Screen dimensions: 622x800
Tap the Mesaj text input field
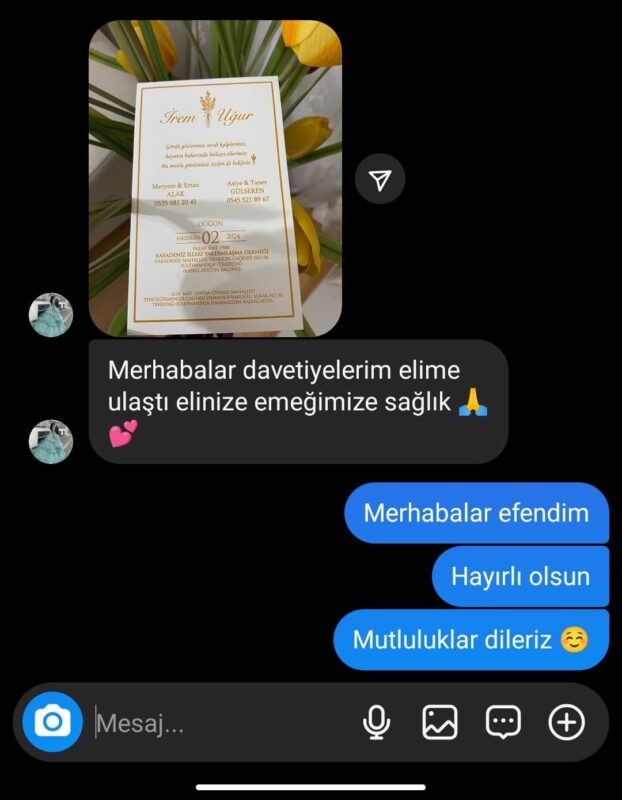(220, 723)
